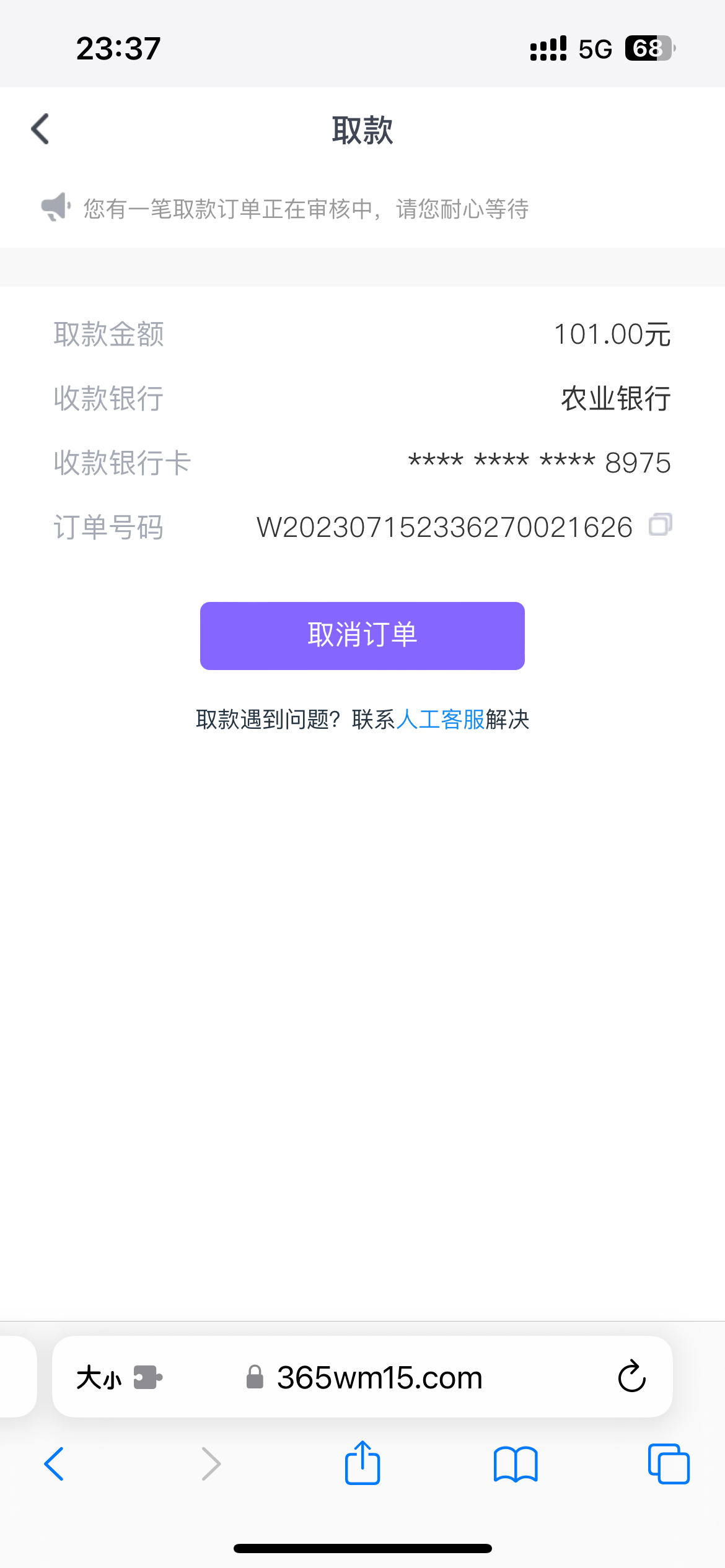Tap the 取消订单 button
725x1568 pixels.
click(362, 635)
